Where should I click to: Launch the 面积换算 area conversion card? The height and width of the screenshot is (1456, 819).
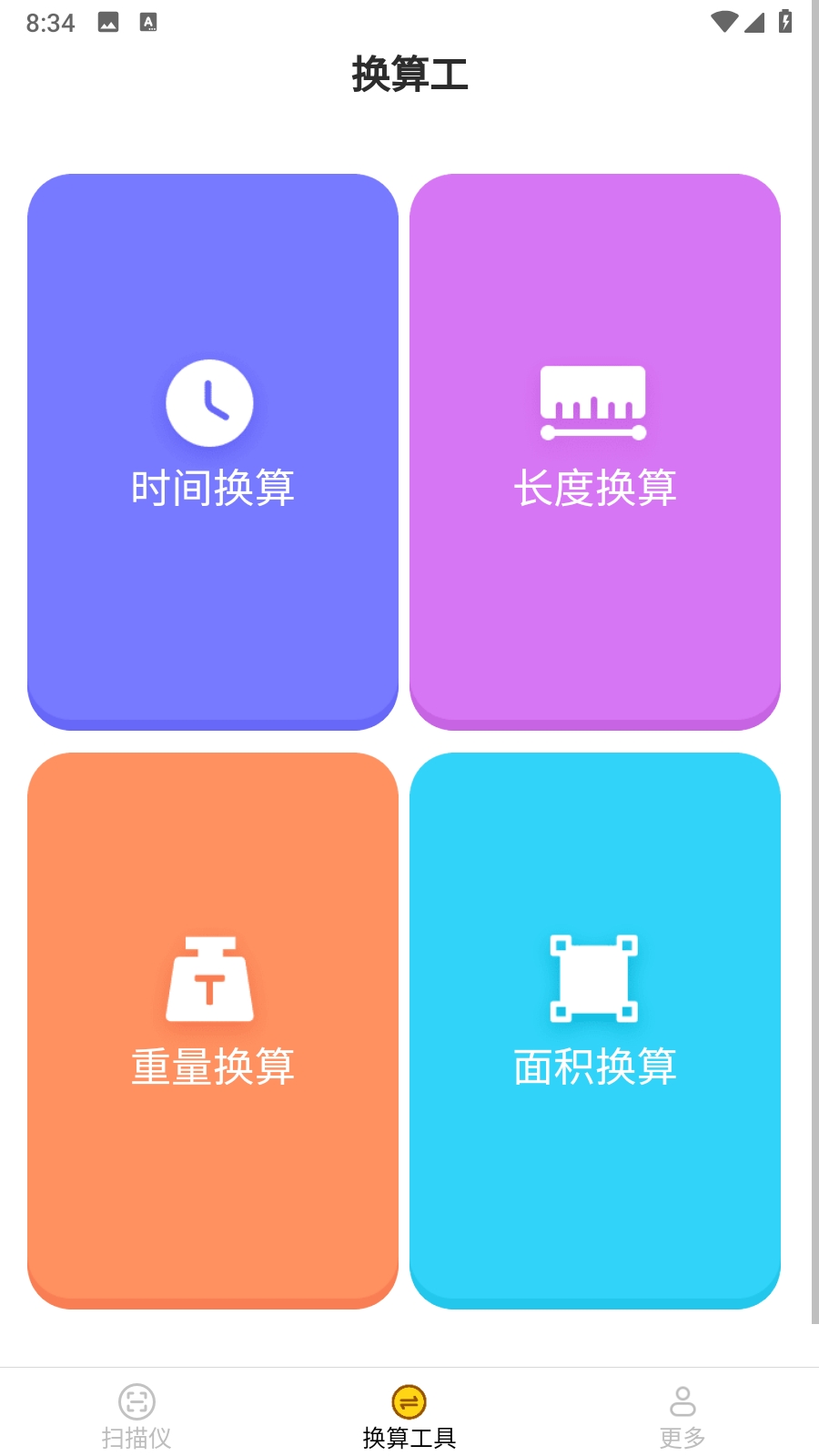(x=595, y=1030)
